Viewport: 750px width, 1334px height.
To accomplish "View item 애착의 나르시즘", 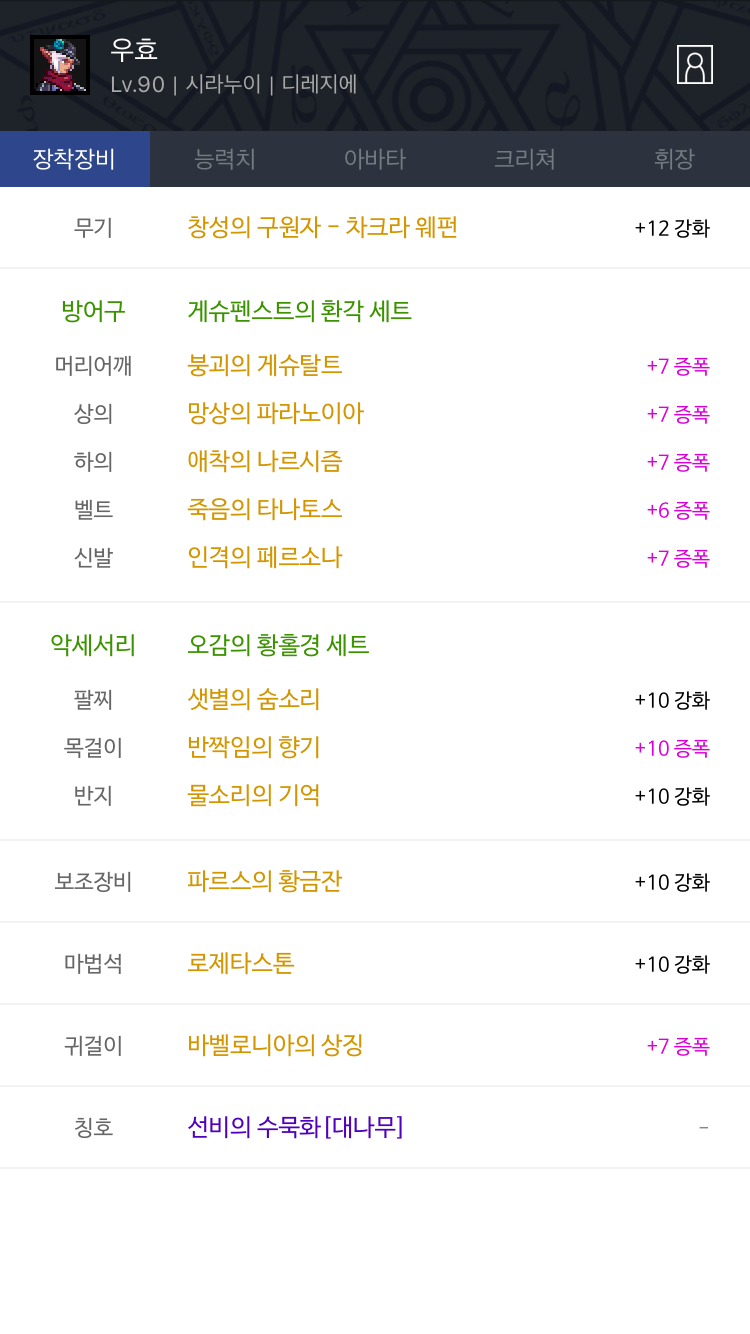I will [x=265, y=461].
